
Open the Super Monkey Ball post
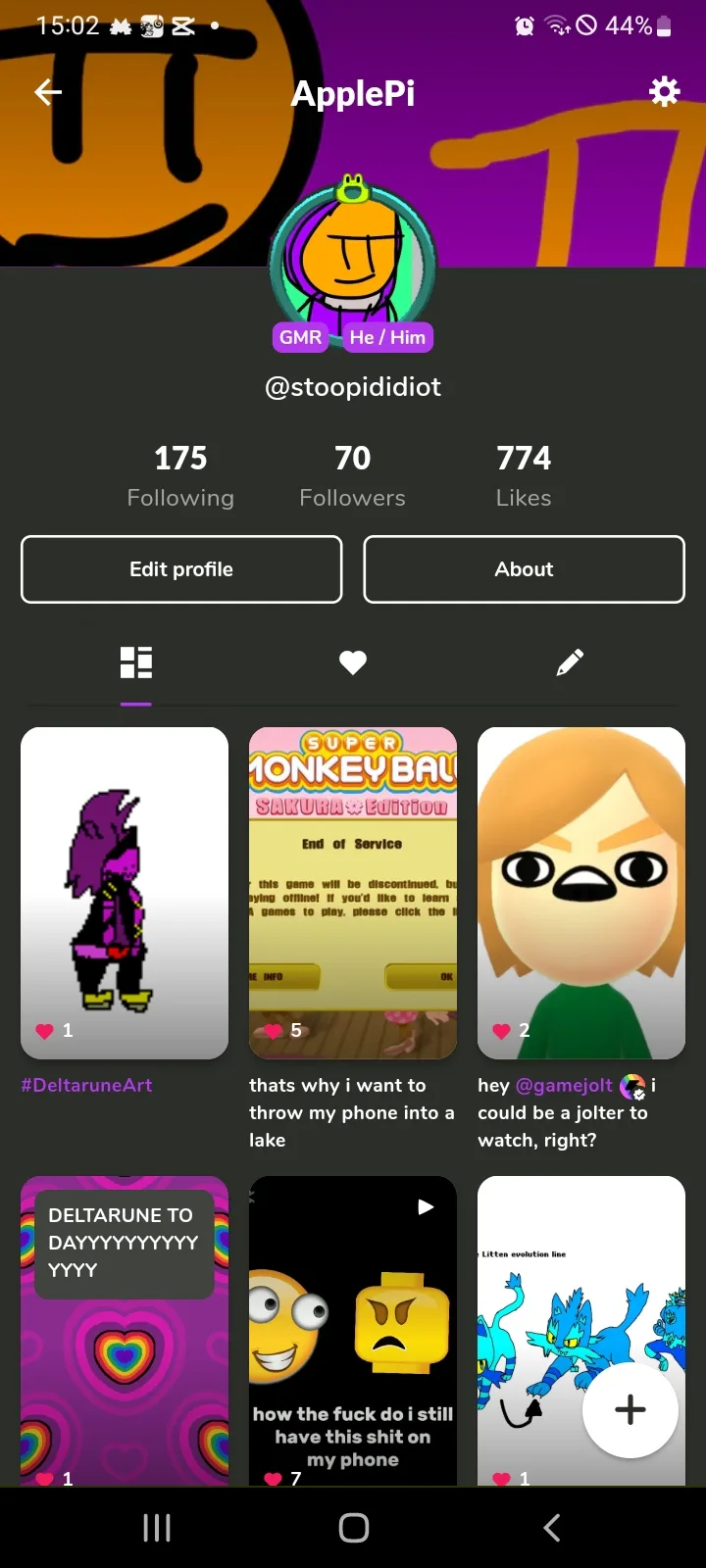coord(353,892)
